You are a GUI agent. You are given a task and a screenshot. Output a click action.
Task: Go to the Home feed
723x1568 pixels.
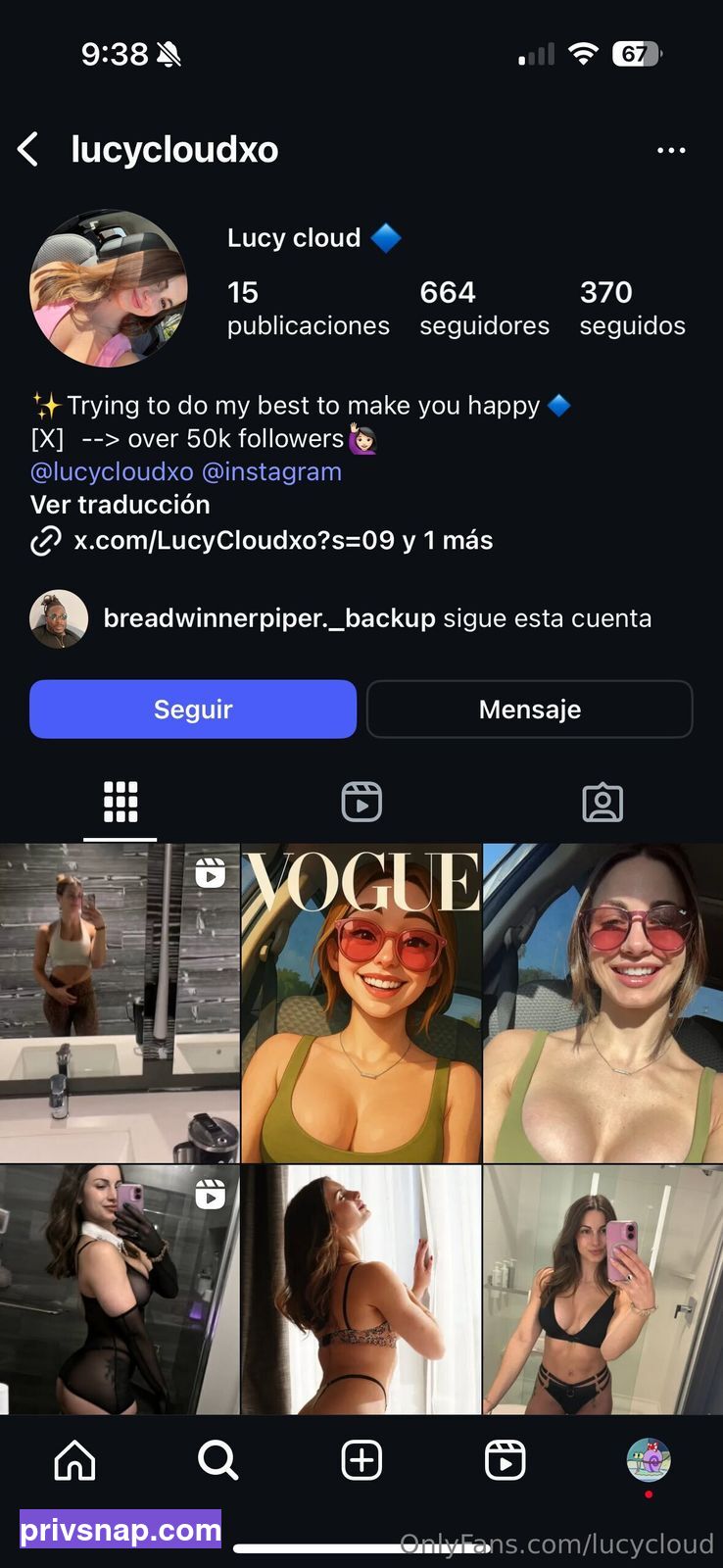pos(74,1460)
